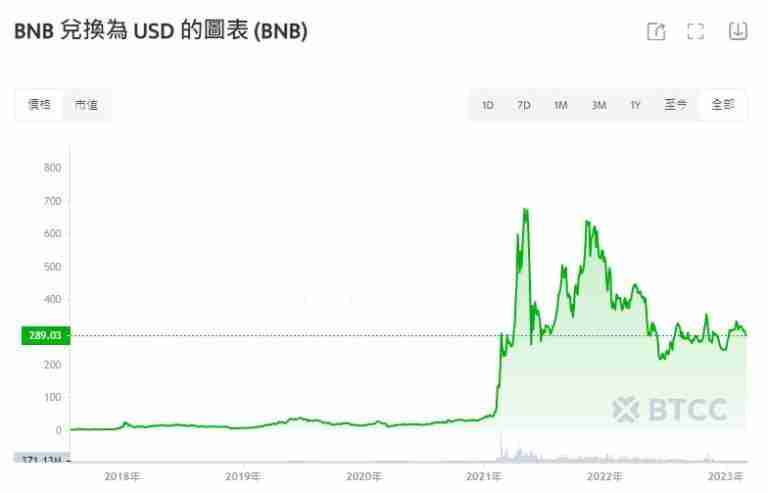
Task: Switch to the 市值 tab
Action: coord(86,105)
